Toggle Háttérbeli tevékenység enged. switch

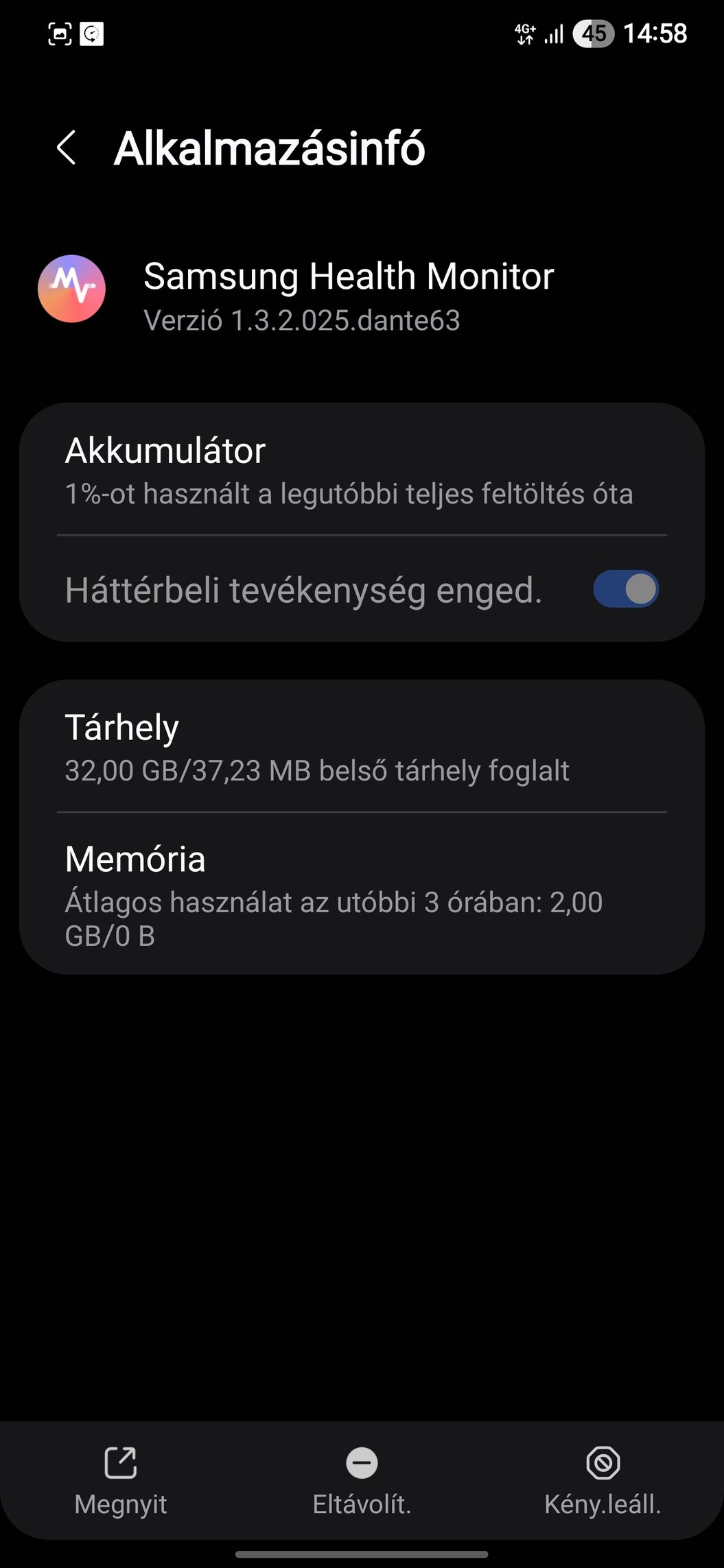626,590
